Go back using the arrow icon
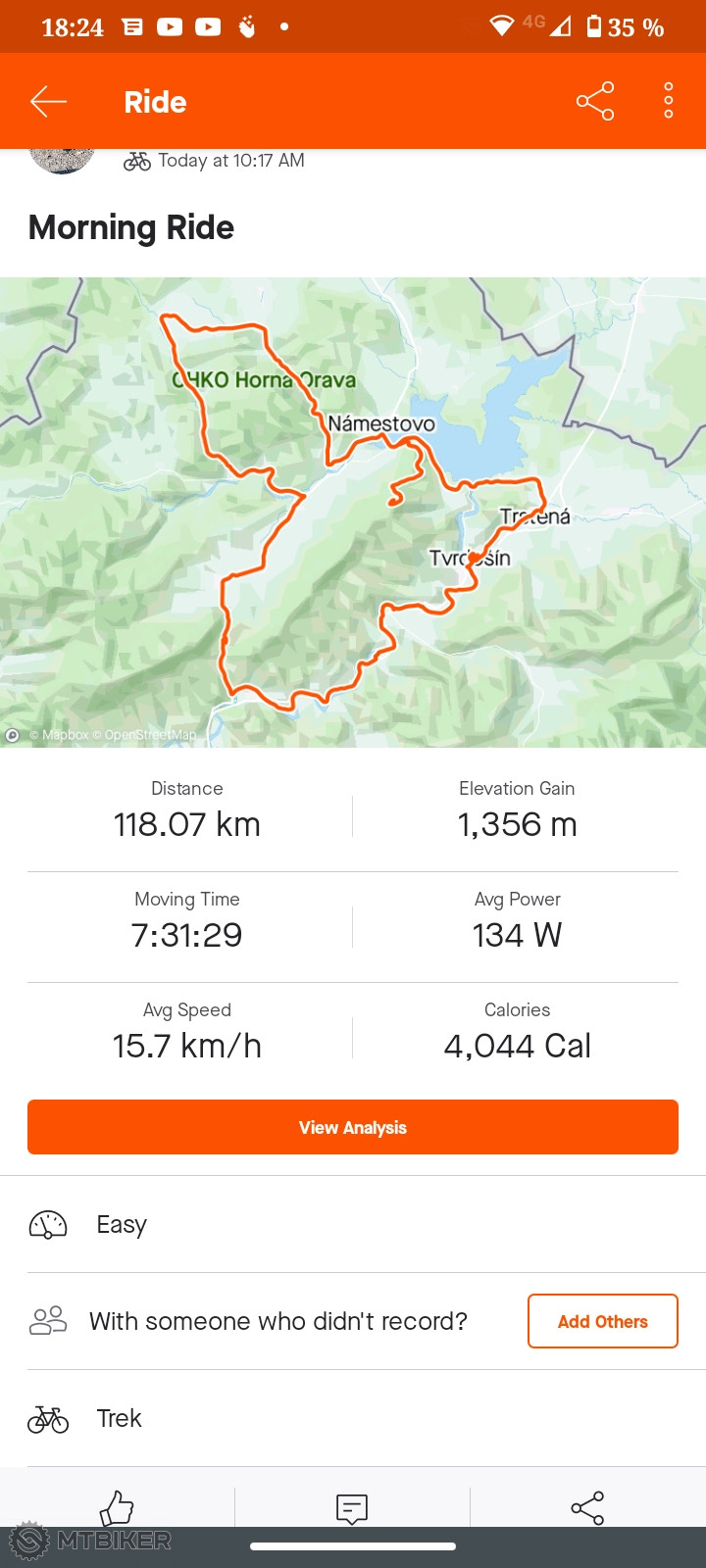Screen dimensions: 706x1568 pos(48,101)
